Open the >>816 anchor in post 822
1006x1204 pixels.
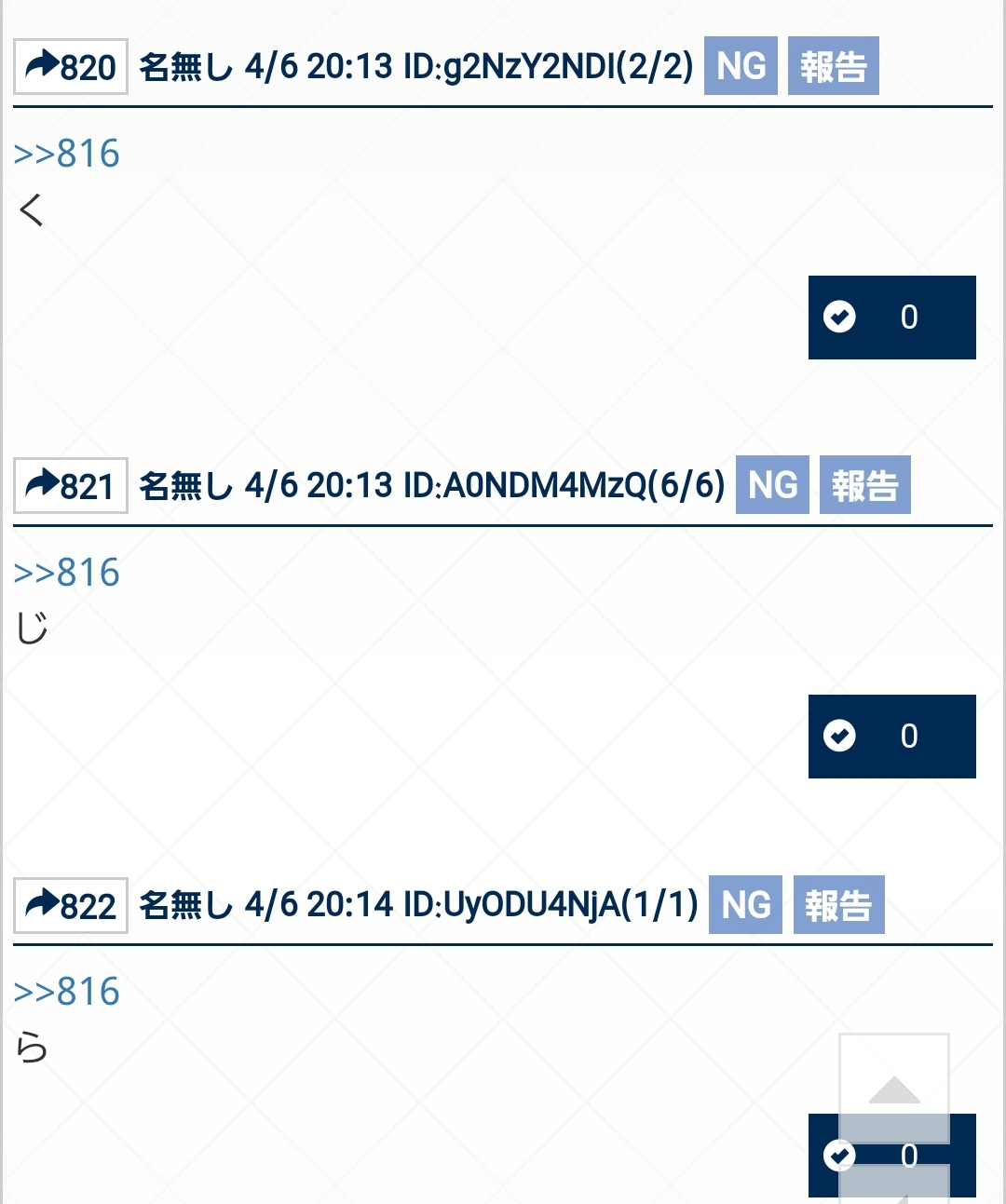click(x=67, y=992)
